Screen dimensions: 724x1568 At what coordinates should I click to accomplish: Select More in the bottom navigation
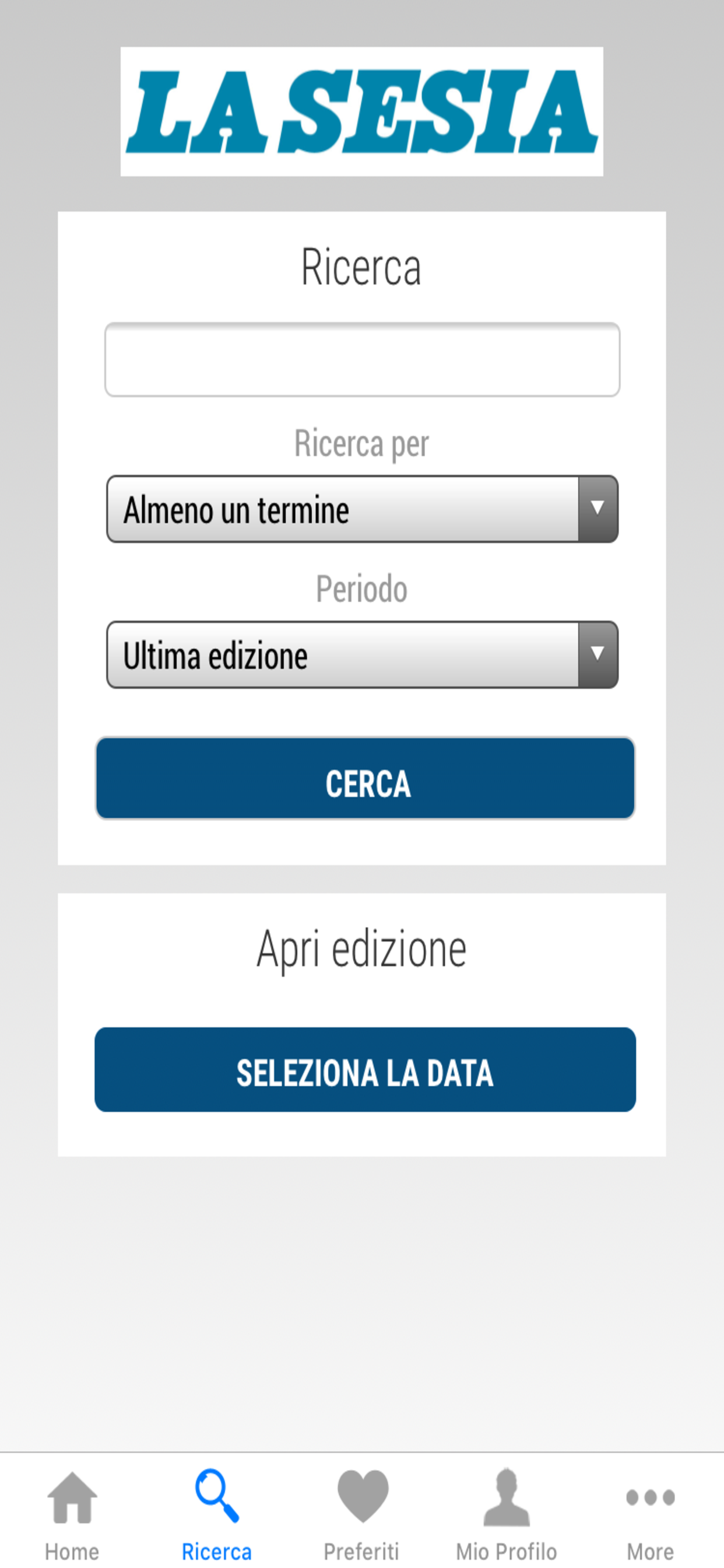(x=652, y=1515)
